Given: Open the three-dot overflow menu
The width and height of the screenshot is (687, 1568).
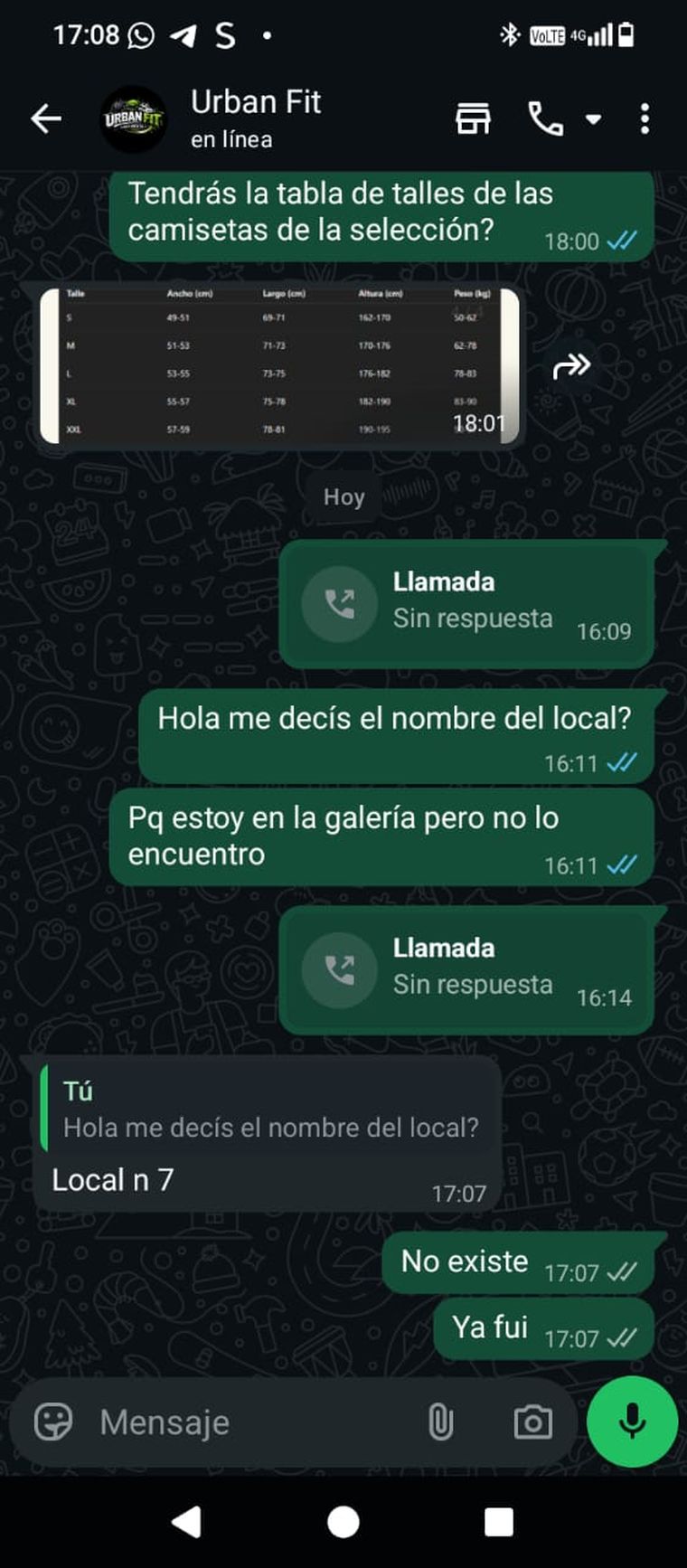Looking at the screenshot, I should click(x=645, y=118).
